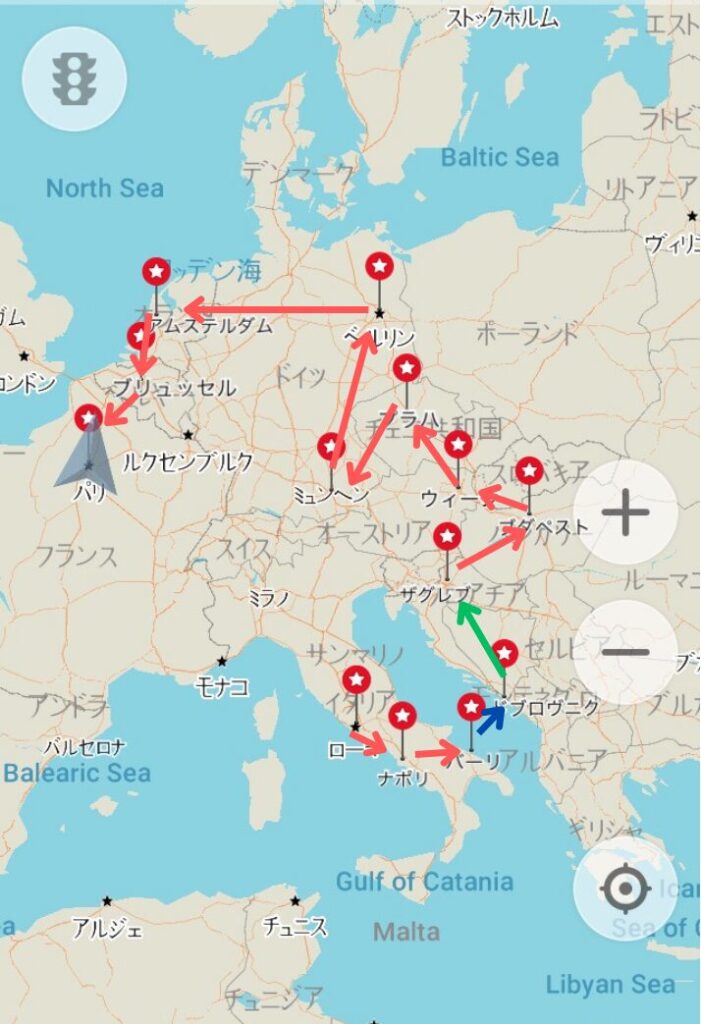Zoom in with the plus button

click(626, 514)
